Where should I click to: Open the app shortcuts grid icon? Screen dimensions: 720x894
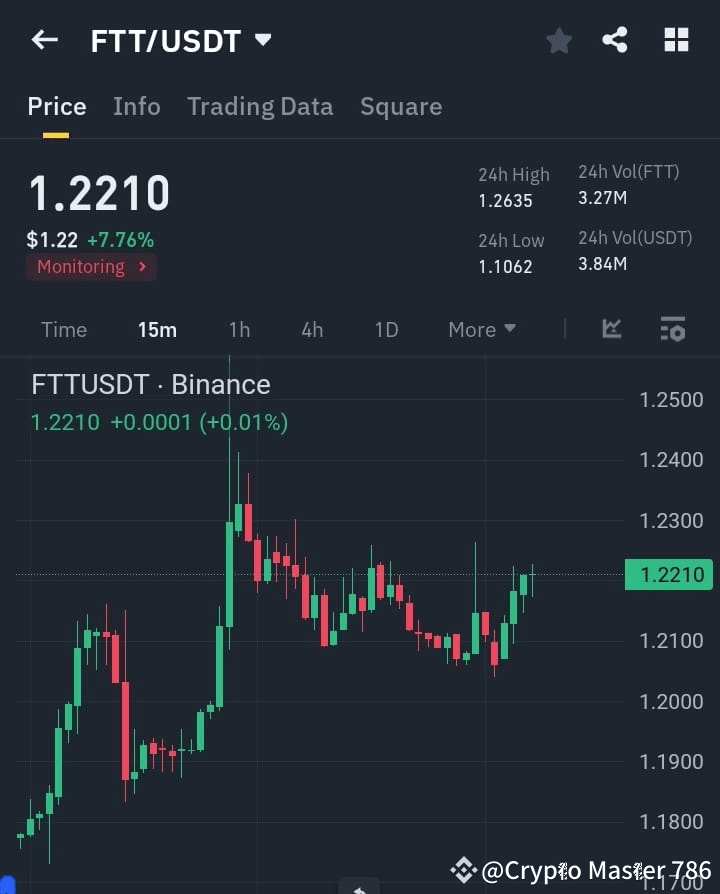point(676,40)
